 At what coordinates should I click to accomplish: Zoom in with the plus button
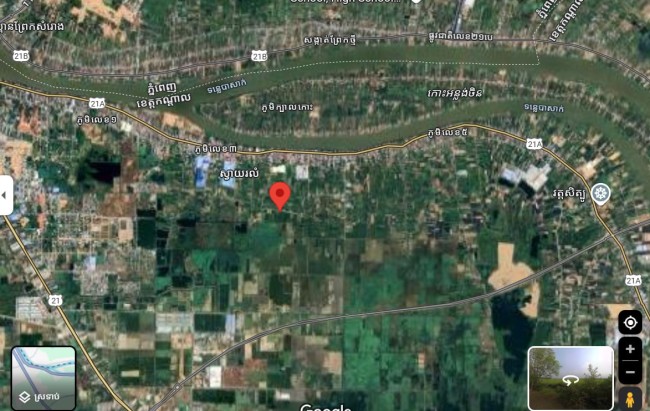click(630, 350)
